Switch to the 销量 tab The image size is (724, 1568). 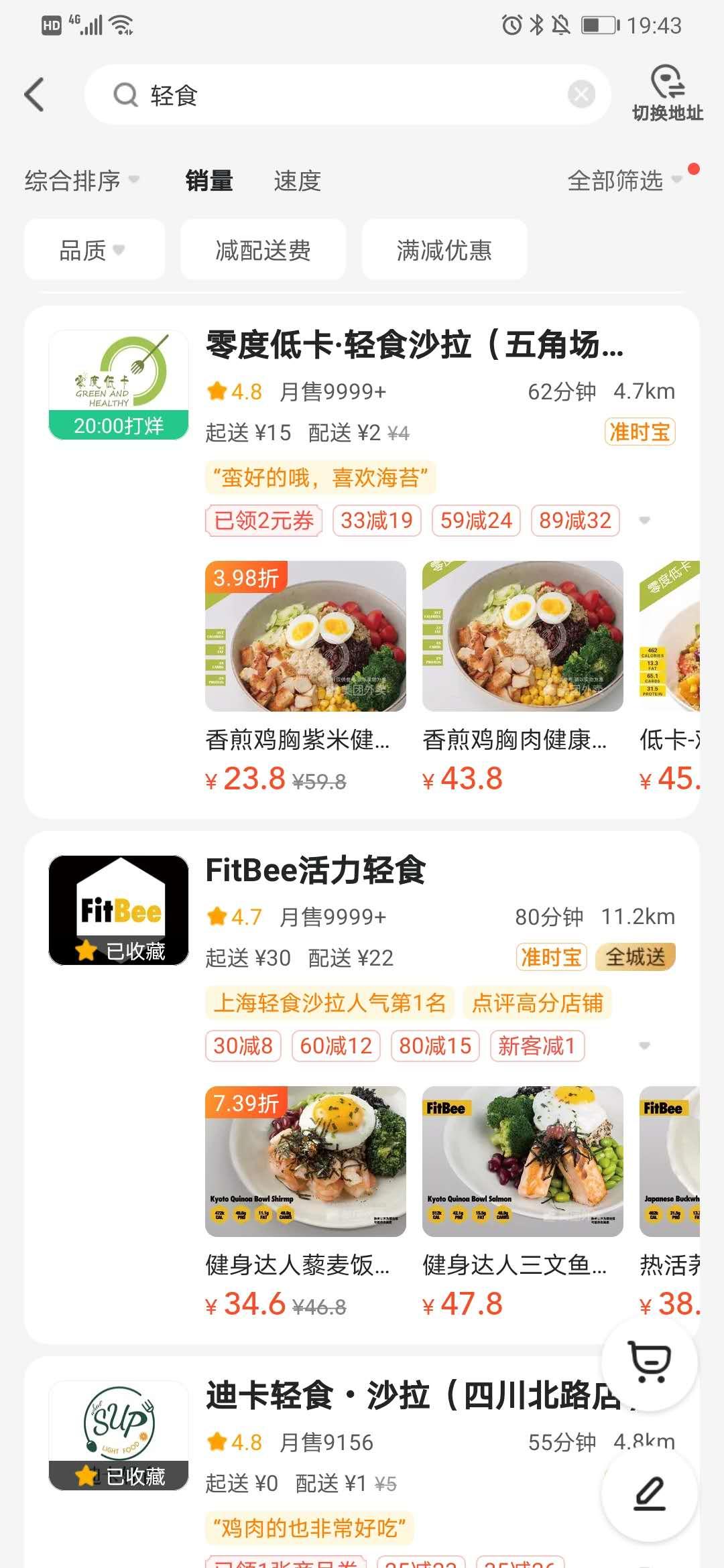point(209,180)
